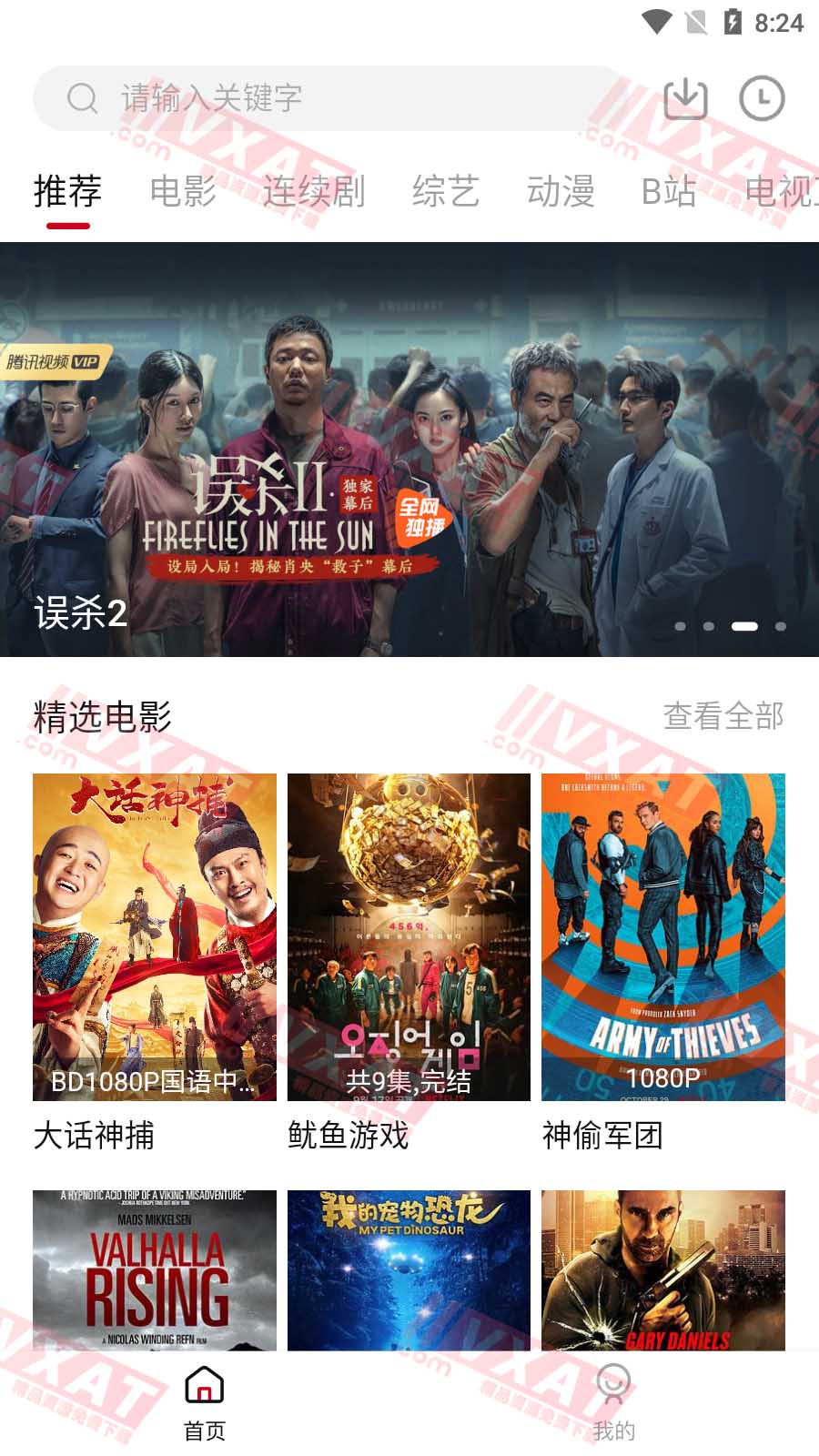Viewport: 819px width, 1456px height.
Task: Go to the 首页 home tab
Action: [205, 1403]
